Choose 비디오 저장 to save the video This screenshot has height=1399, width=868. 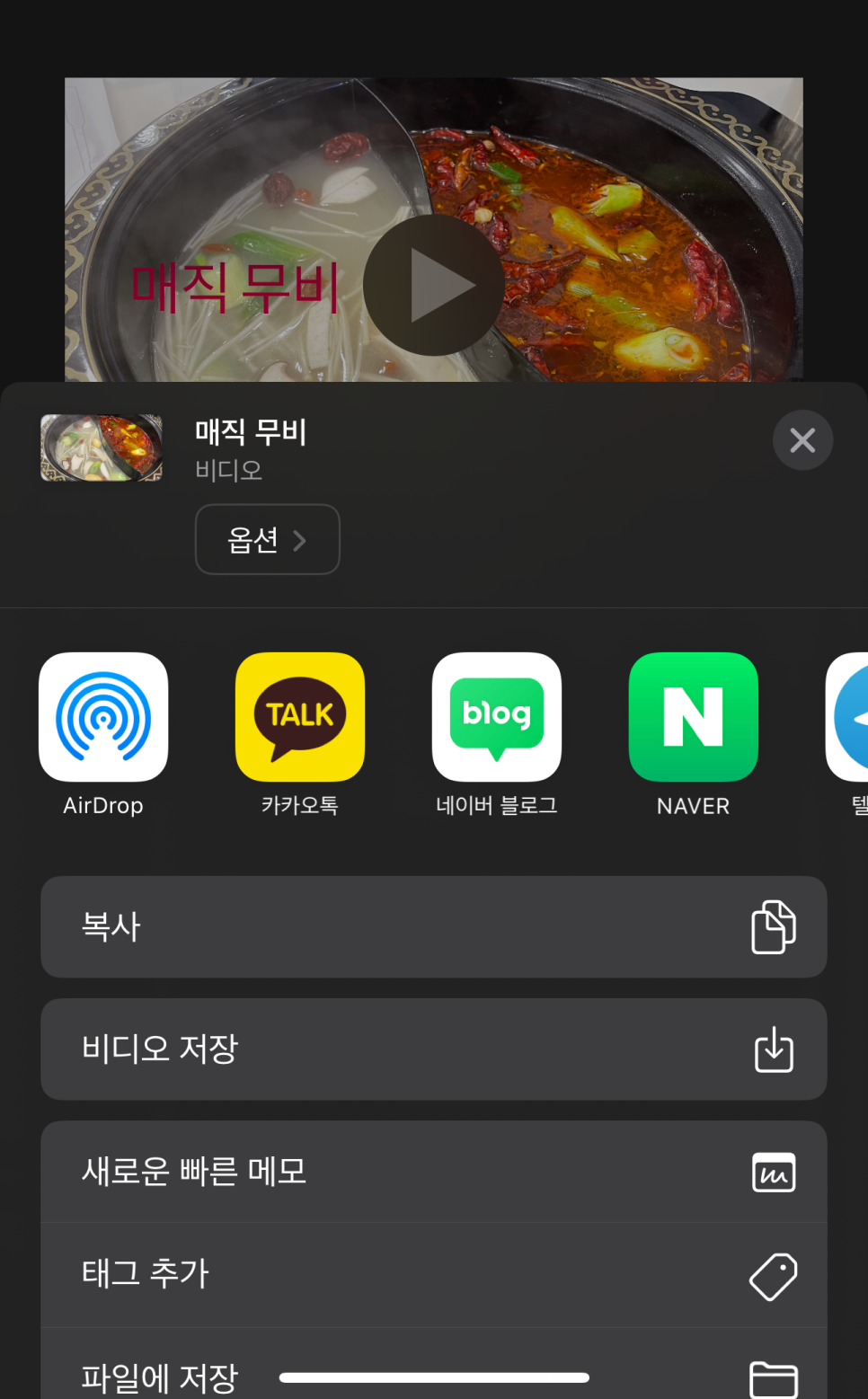point(433,1049)
